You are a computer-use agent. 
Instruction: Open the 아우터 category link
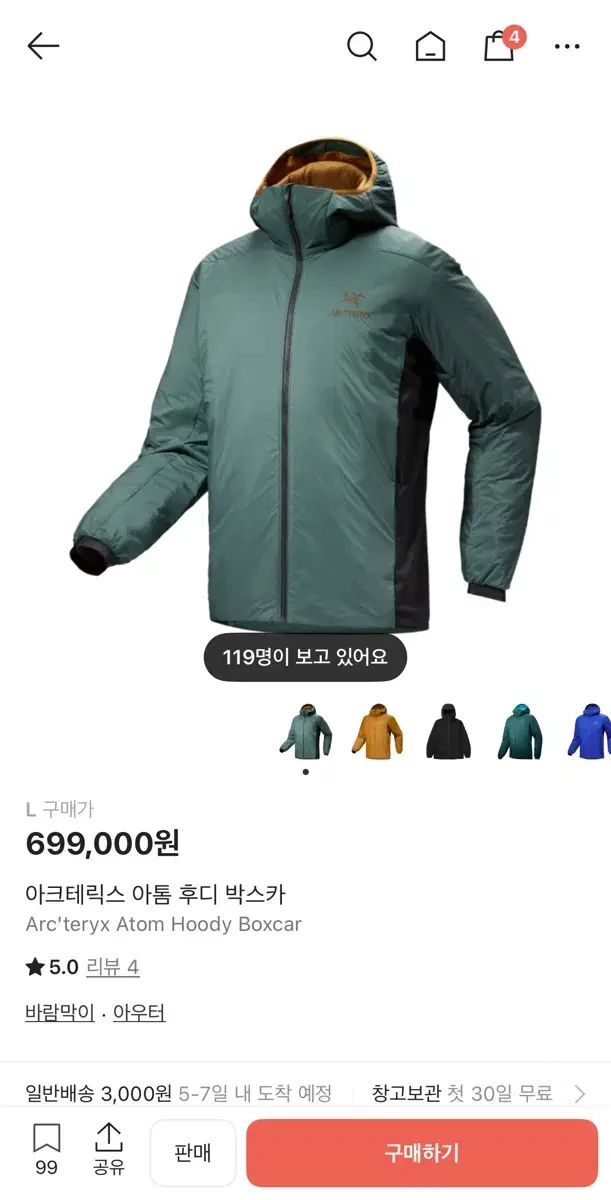[x=139, y=1013]
